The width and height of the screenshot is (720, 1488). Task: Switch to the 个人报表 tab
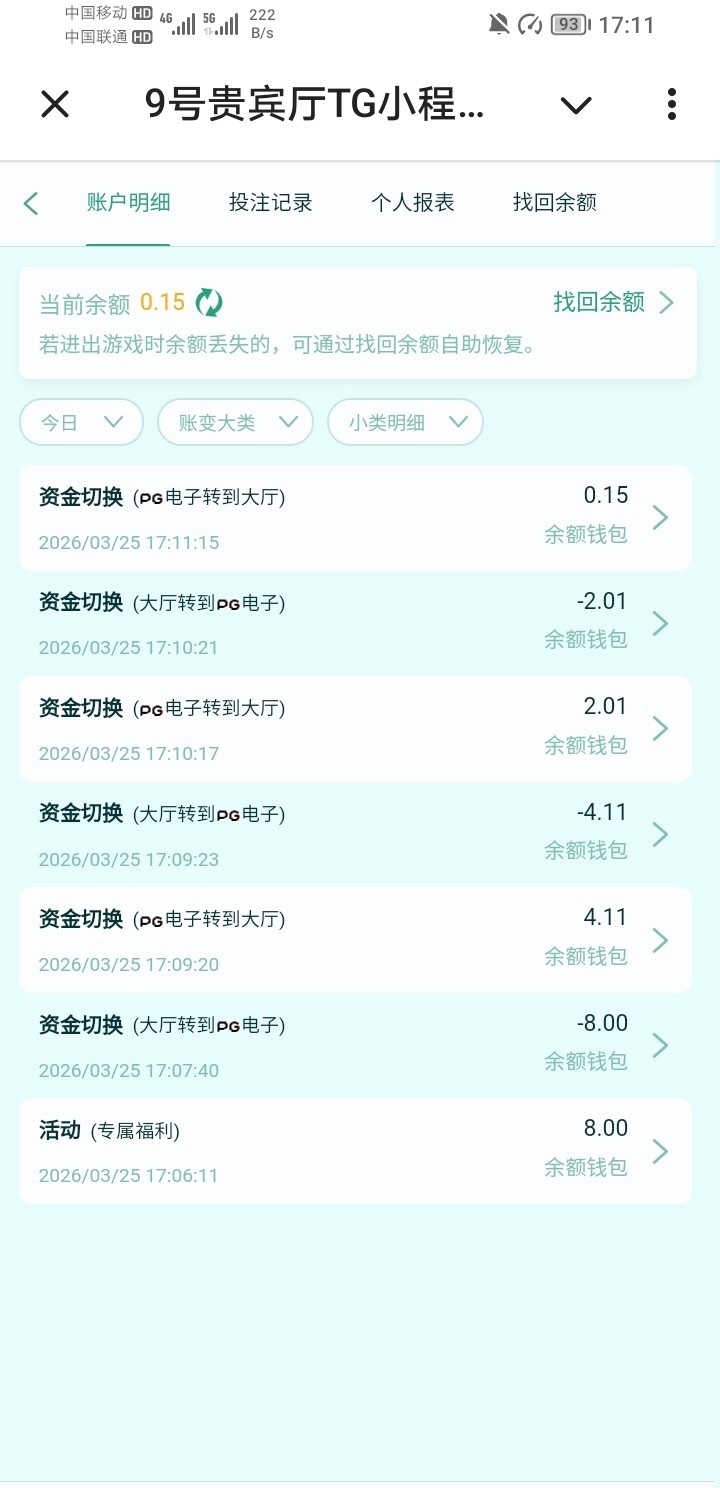coord(412,203)
